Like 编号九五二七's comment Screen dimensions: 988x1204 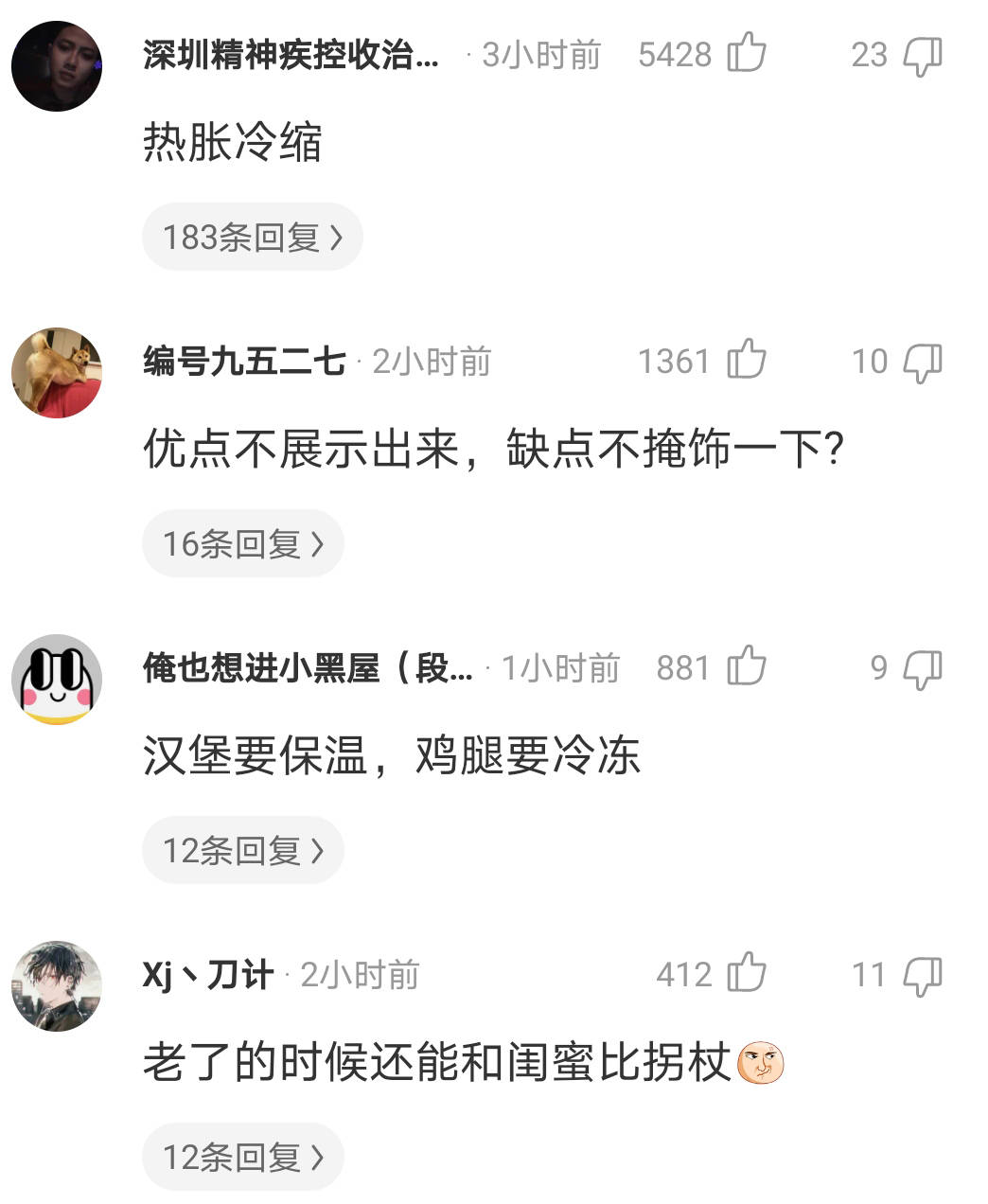point(747,360)
